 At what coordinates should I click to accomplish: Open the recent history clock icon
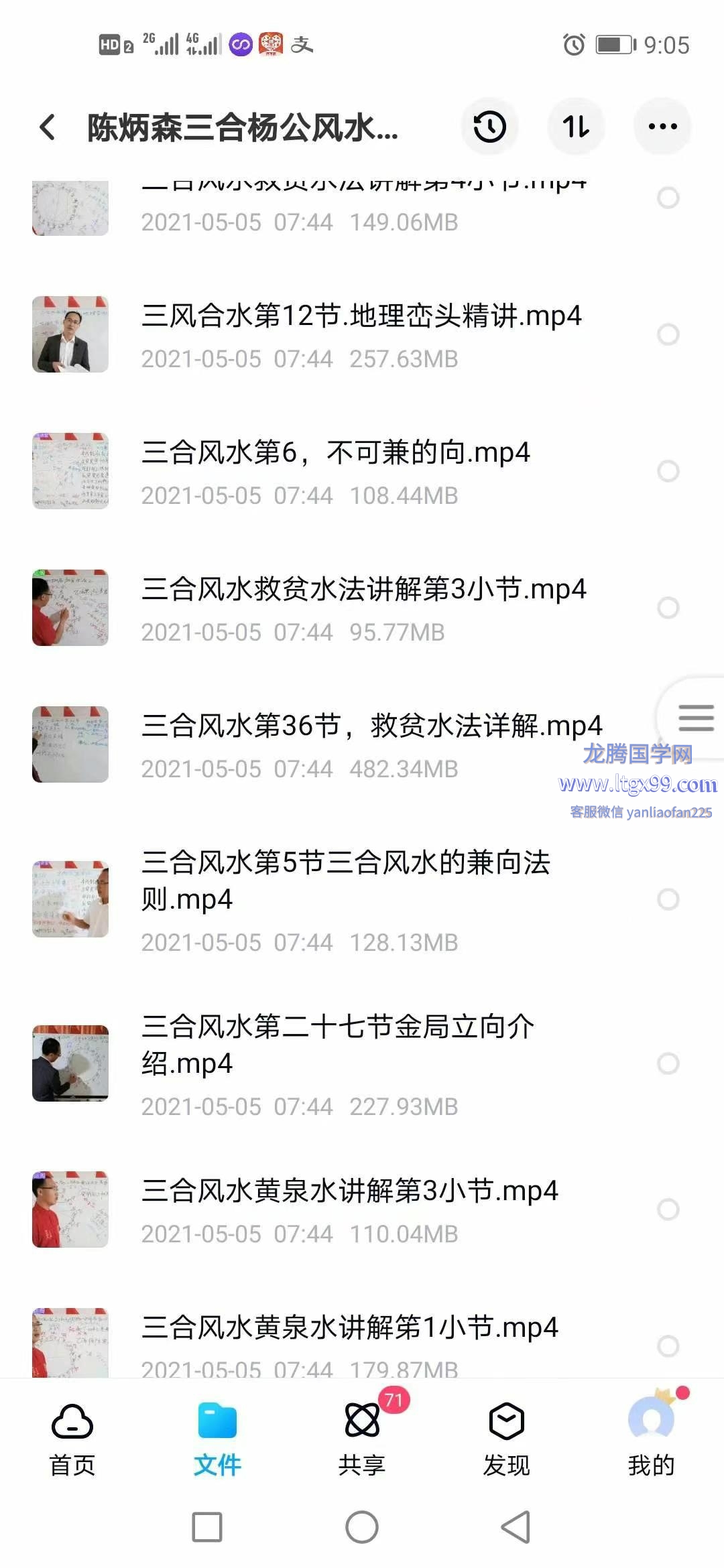point(489,127)
